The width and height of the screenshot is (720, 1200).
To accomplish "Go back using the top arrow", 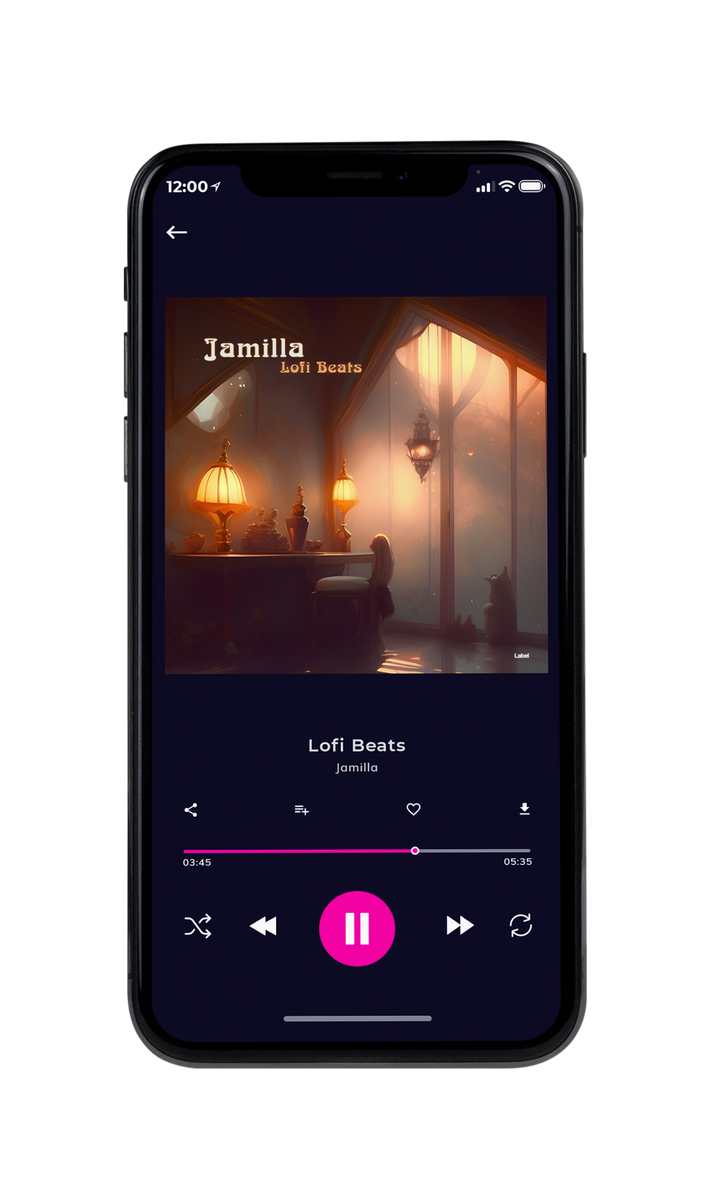I will [177, 232].
